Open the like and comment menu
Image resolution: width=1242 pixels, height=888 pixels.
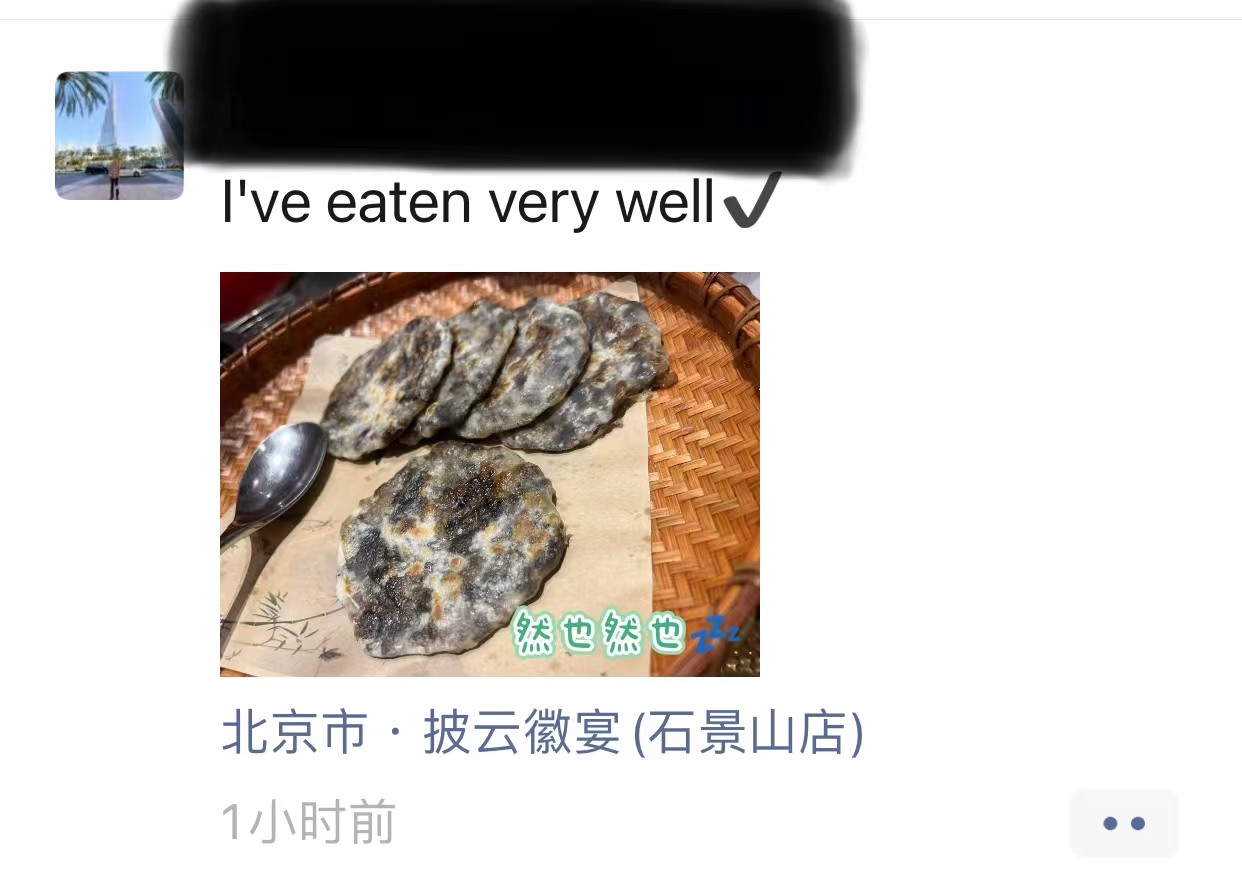(1123, 824)
